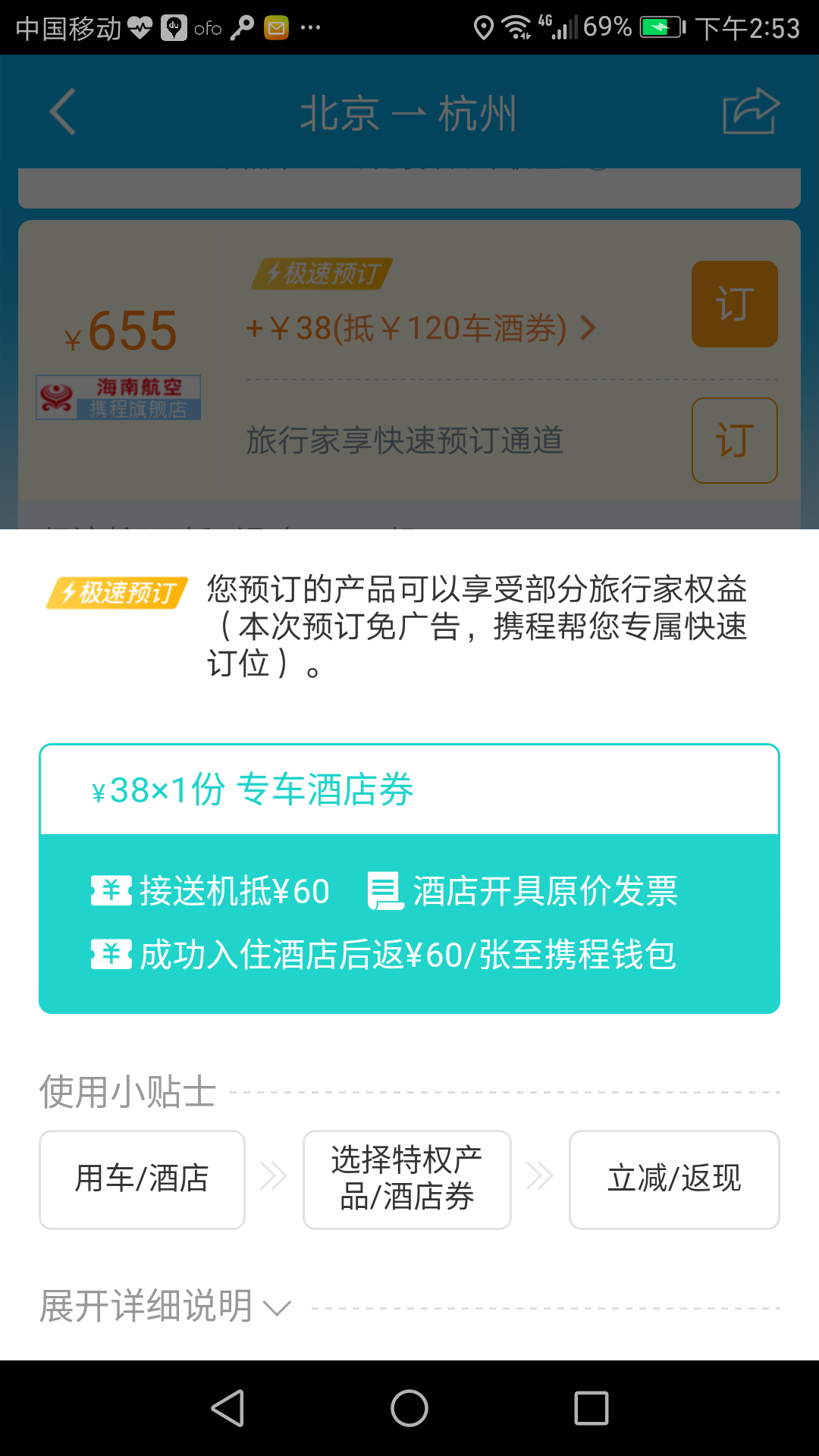This screenshot has width=819, height=1456.
Task: Share this flight via the top-right icon
Action: pyautogui.click(x=750, y=112)
